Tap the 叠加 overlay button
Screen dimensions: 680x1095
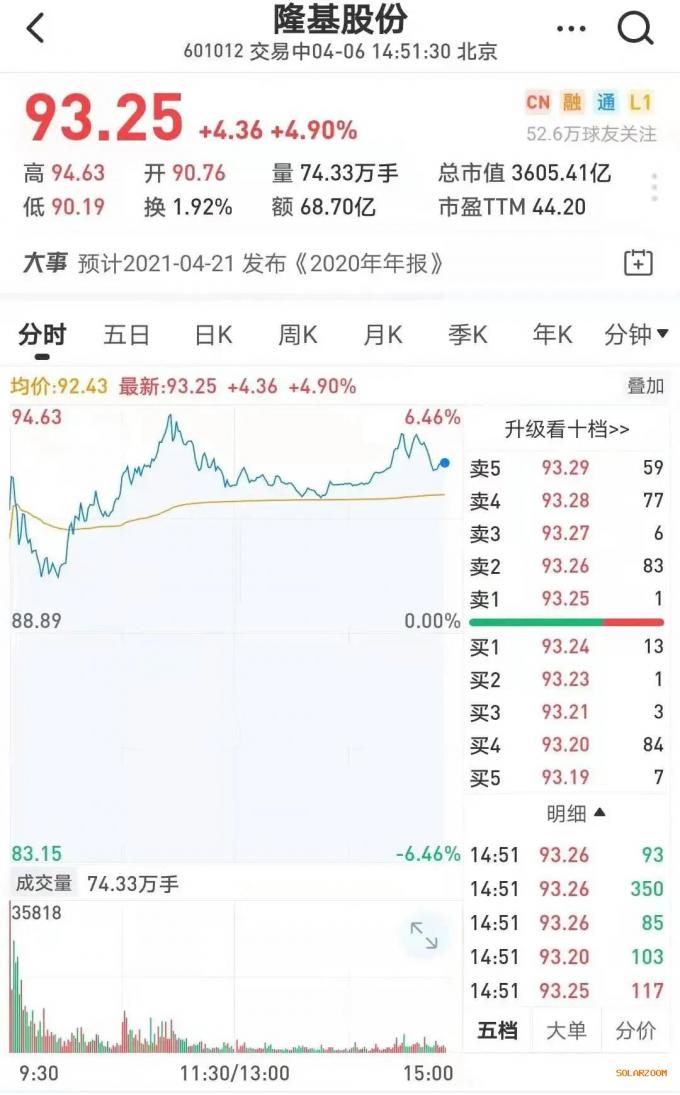[644, 385]
